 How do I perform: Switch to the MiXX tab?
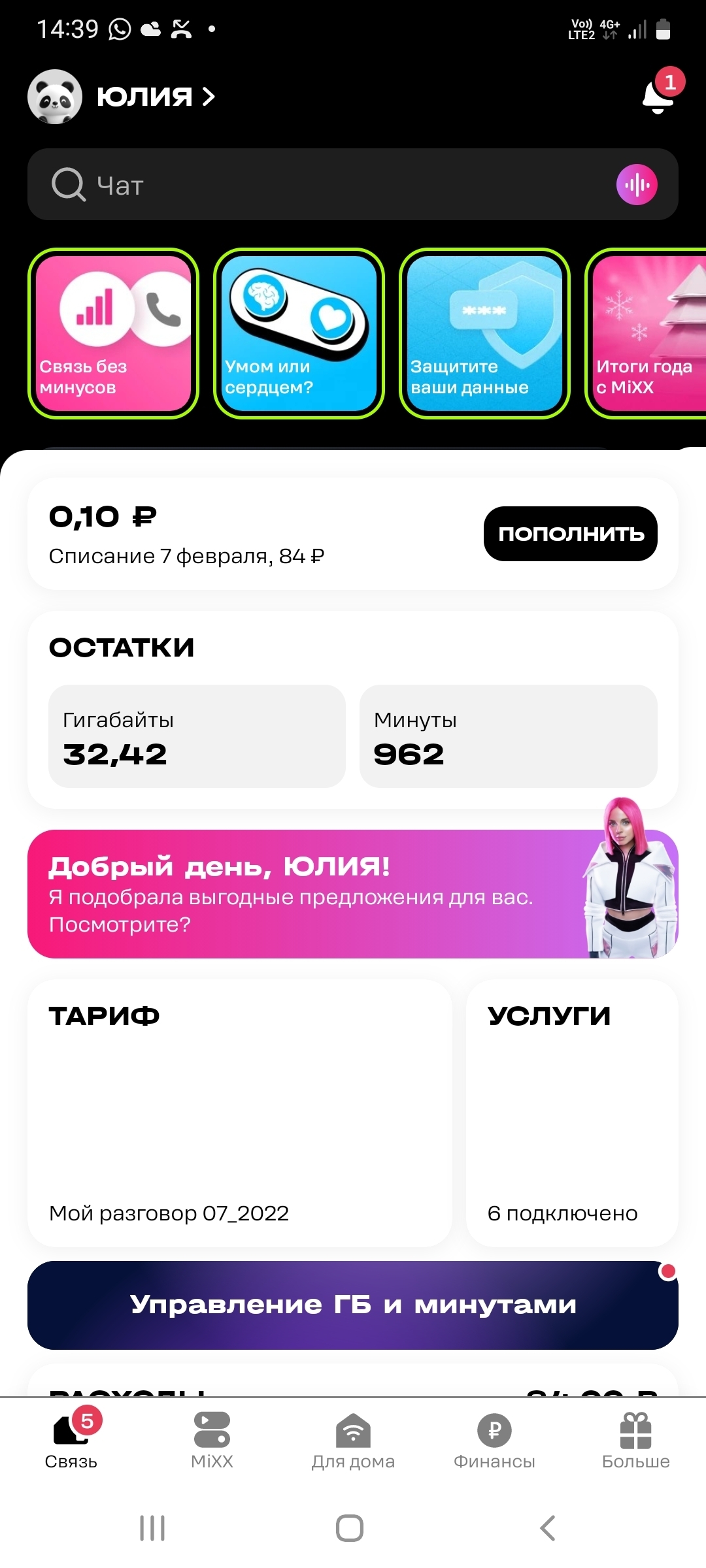tap(212, 1441)
